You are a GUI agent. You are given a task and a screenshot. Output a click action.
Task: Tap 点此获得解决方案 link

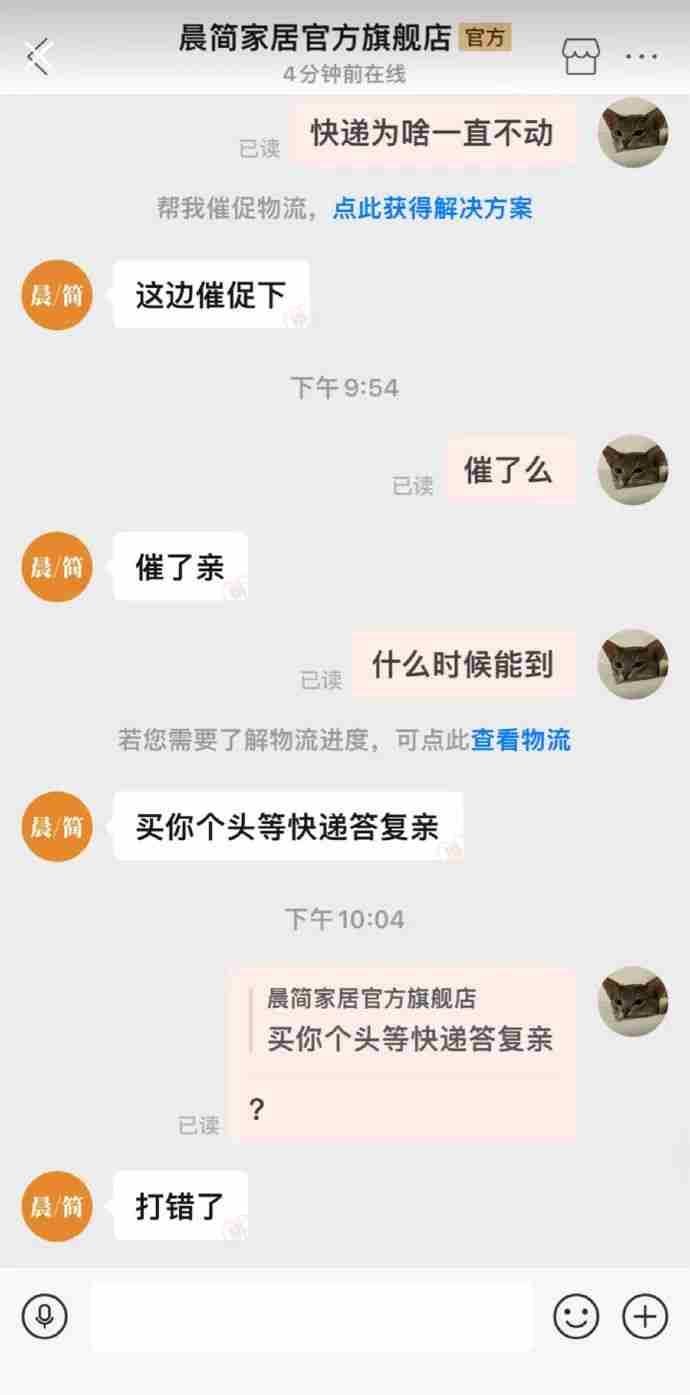click(432, 208)
